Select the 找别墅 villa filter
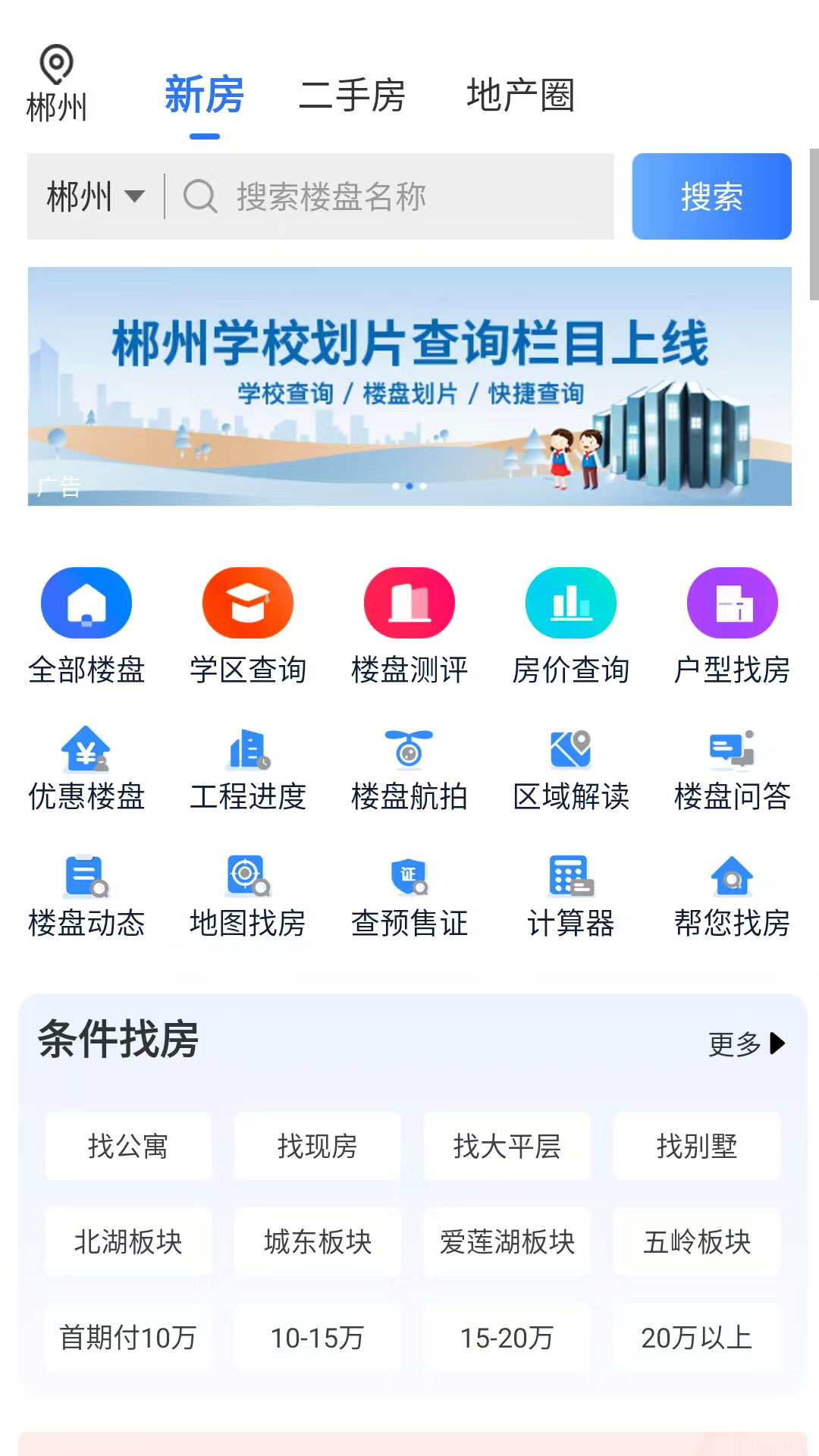 696,1147
